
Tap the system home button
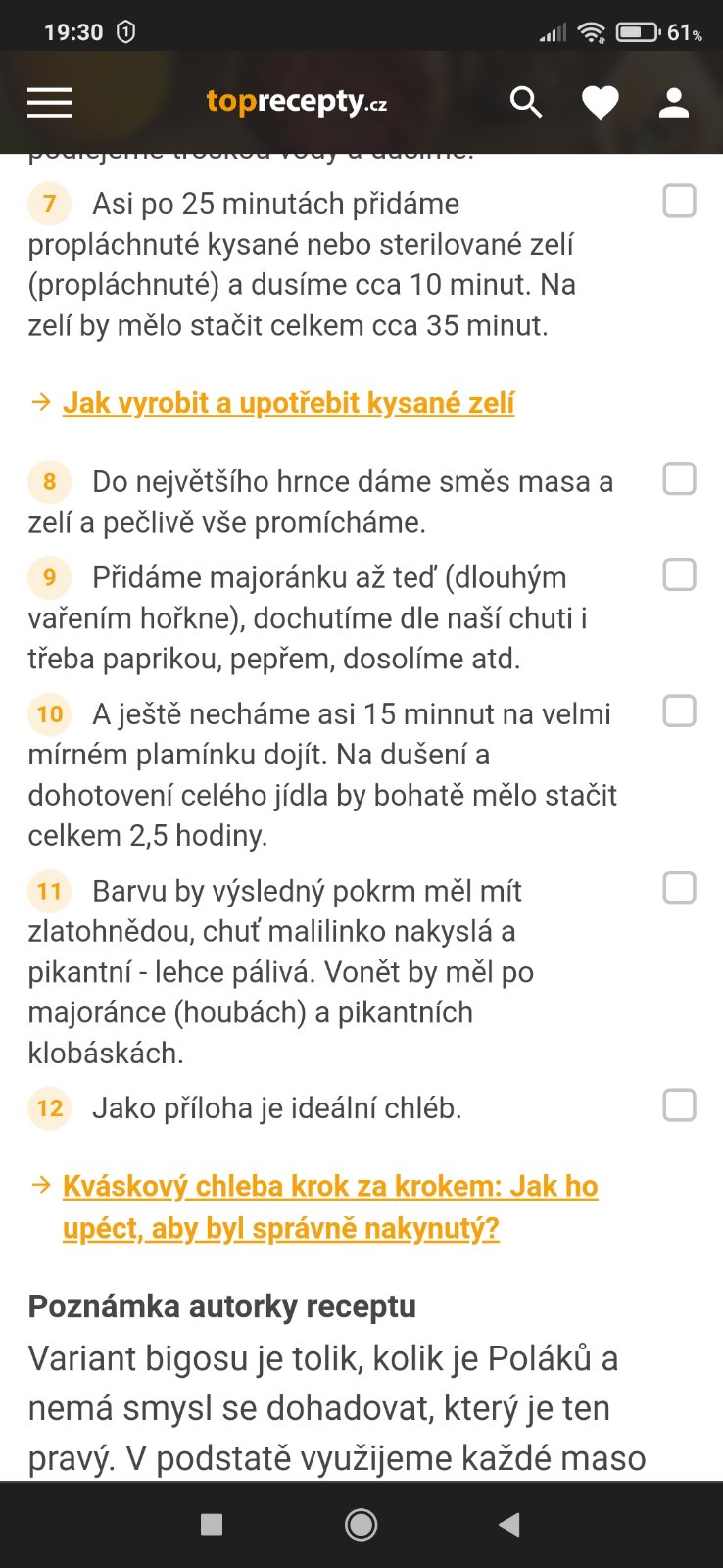pos(361,1525)
